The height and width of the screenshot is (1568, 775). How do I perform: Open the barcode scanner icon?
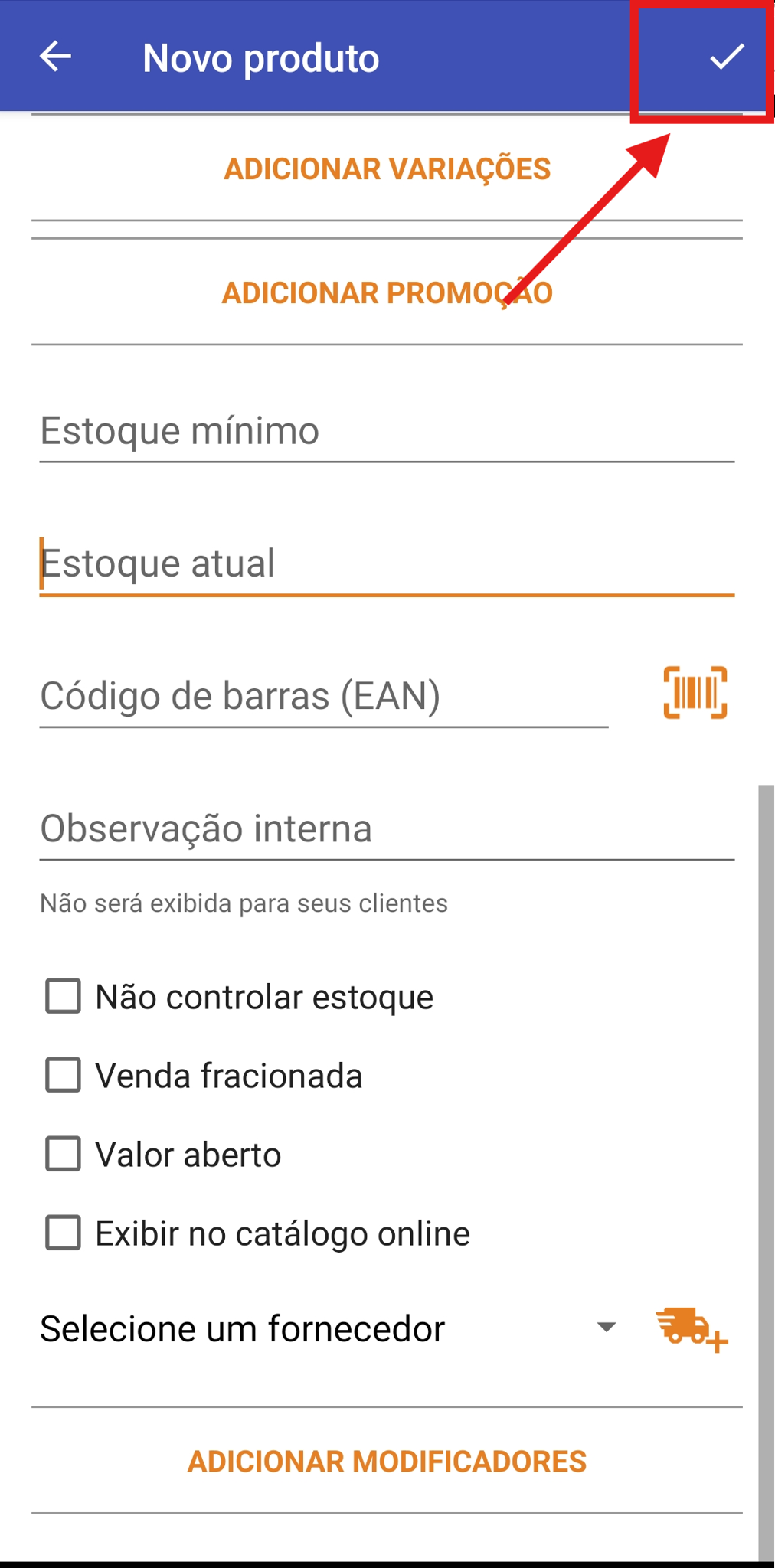695,693
